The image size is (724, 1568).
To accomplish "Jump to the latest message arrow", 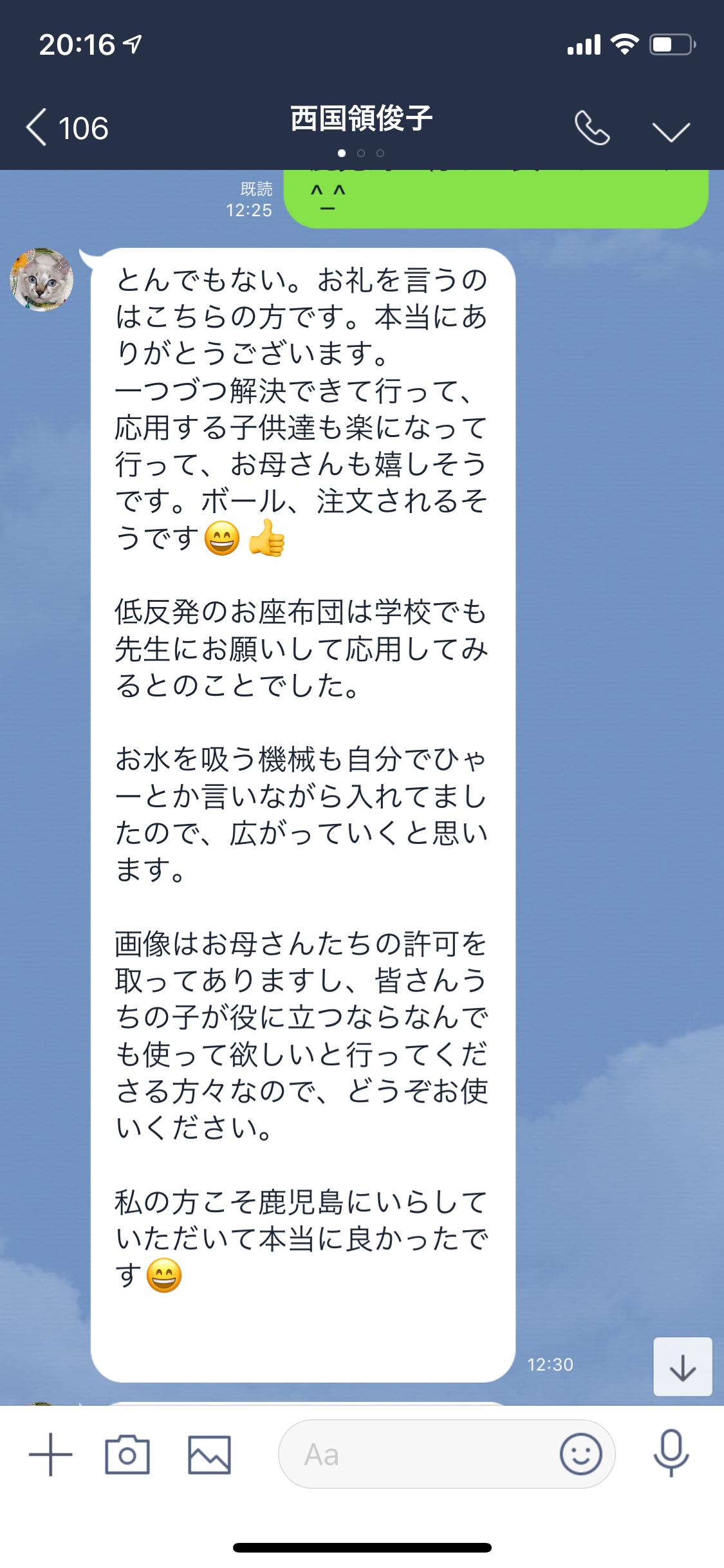I will click(683, 1367).
